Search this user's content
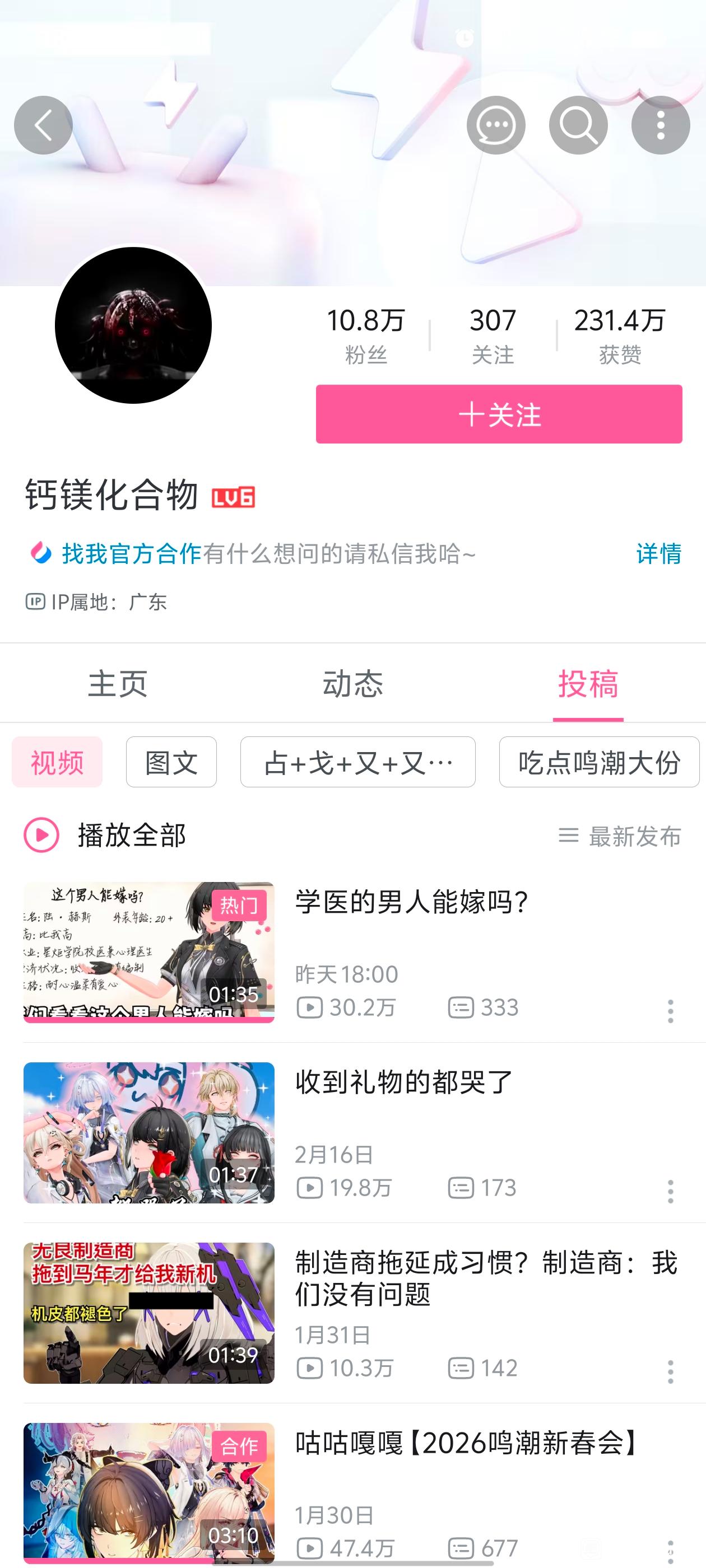 (578, 125)
